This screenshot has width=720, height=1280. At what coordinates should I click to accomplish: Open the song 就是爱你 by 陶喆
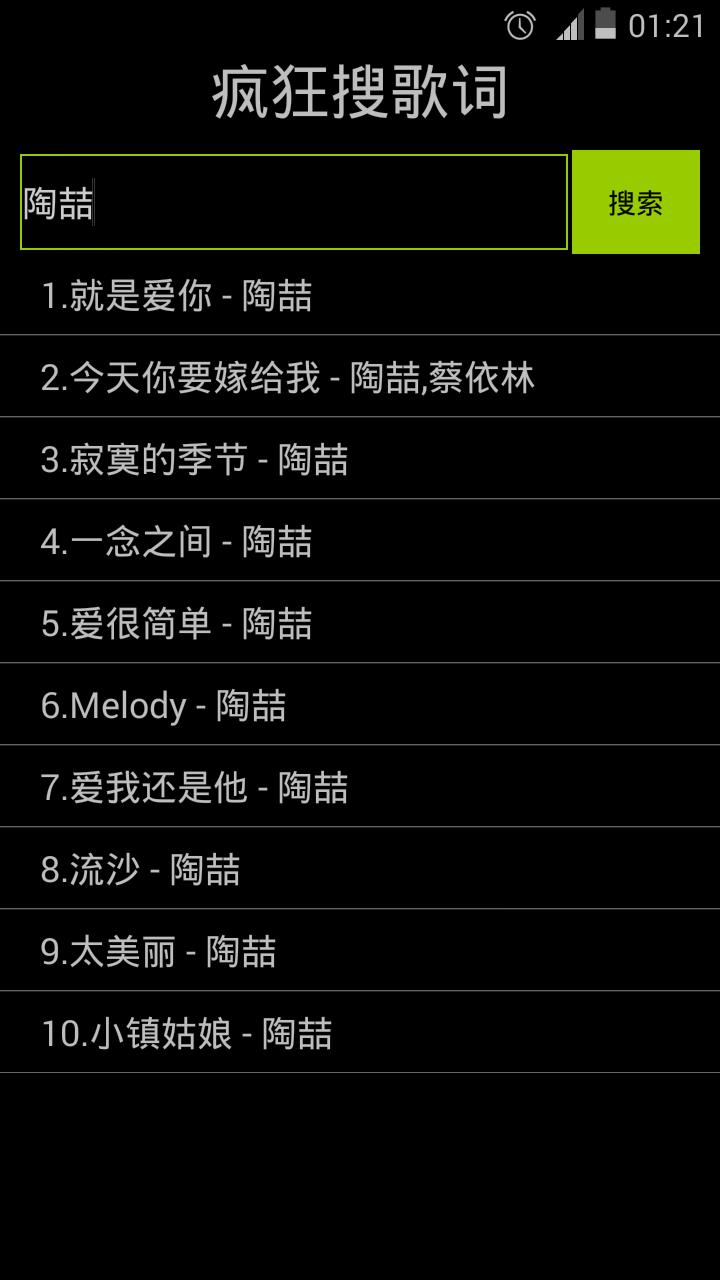point(360,296)
